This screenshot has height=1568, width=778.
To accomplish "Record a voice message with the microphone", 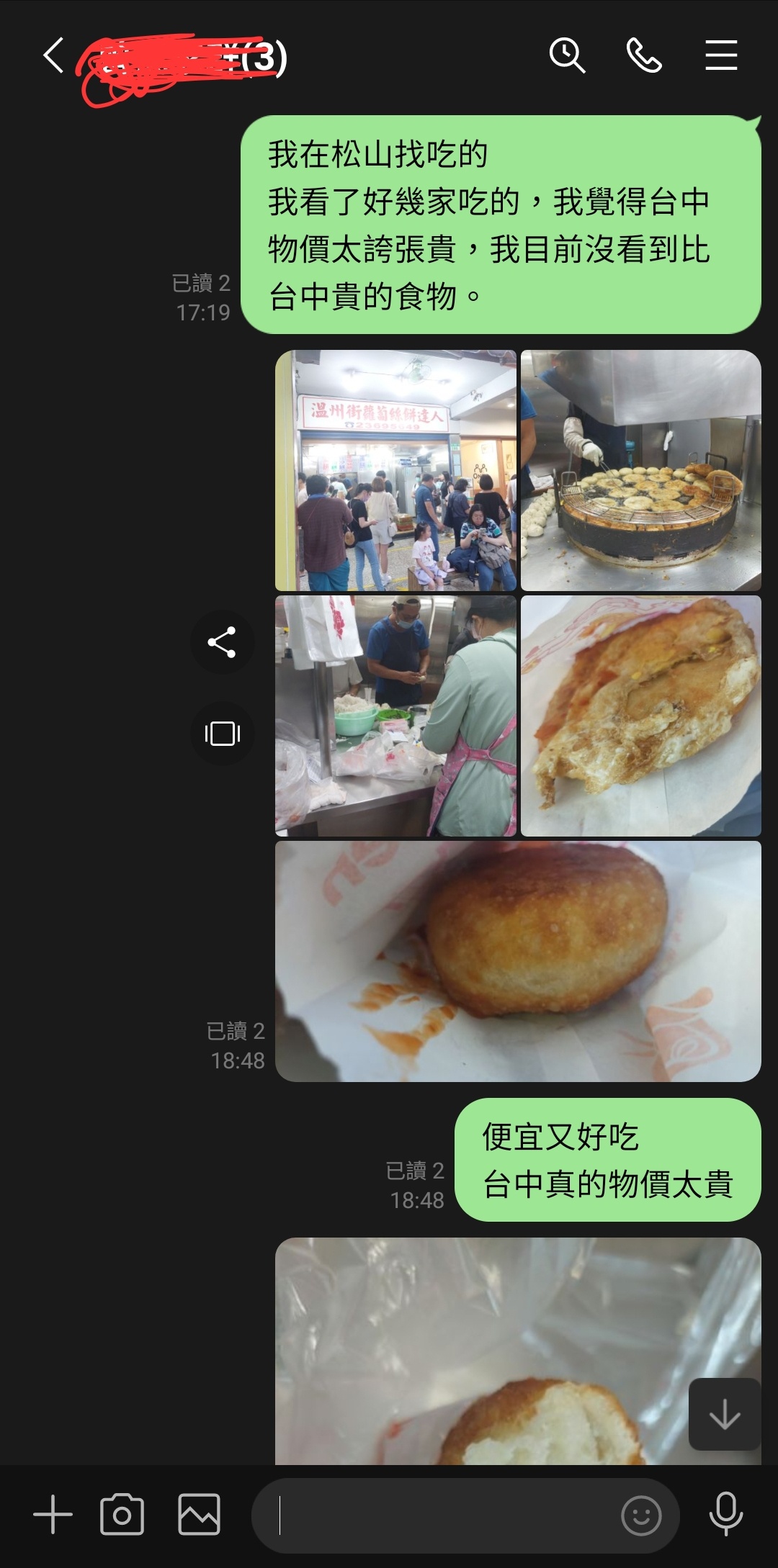I will pyautogui.click(x=726, y=1515).
